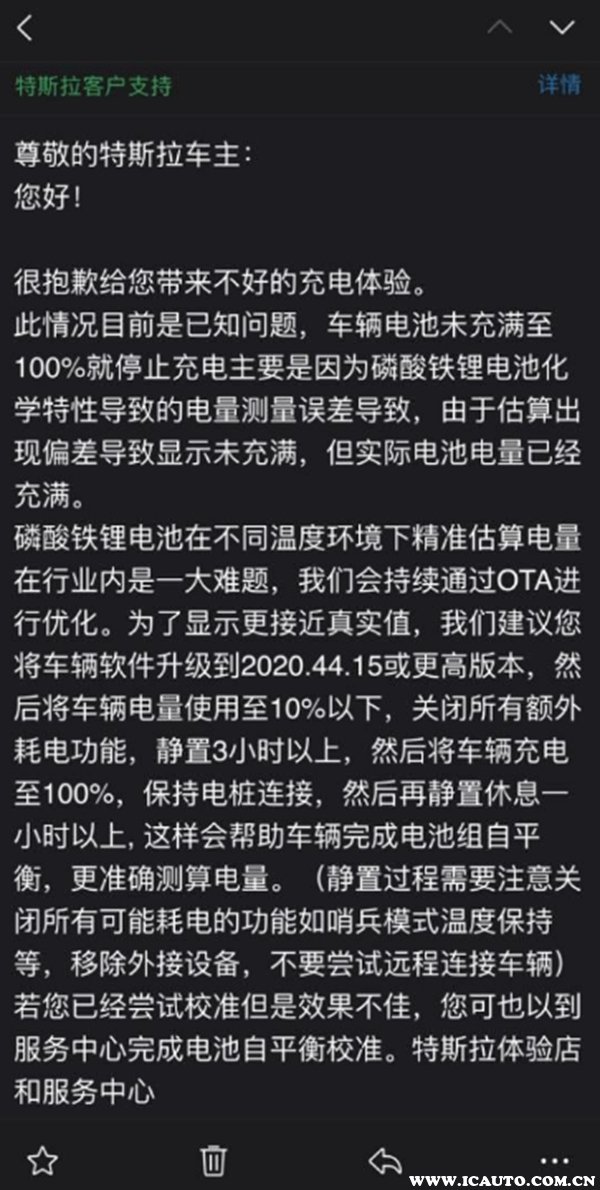Open sender 特斯拉客户支持

(x=94, y=86)
